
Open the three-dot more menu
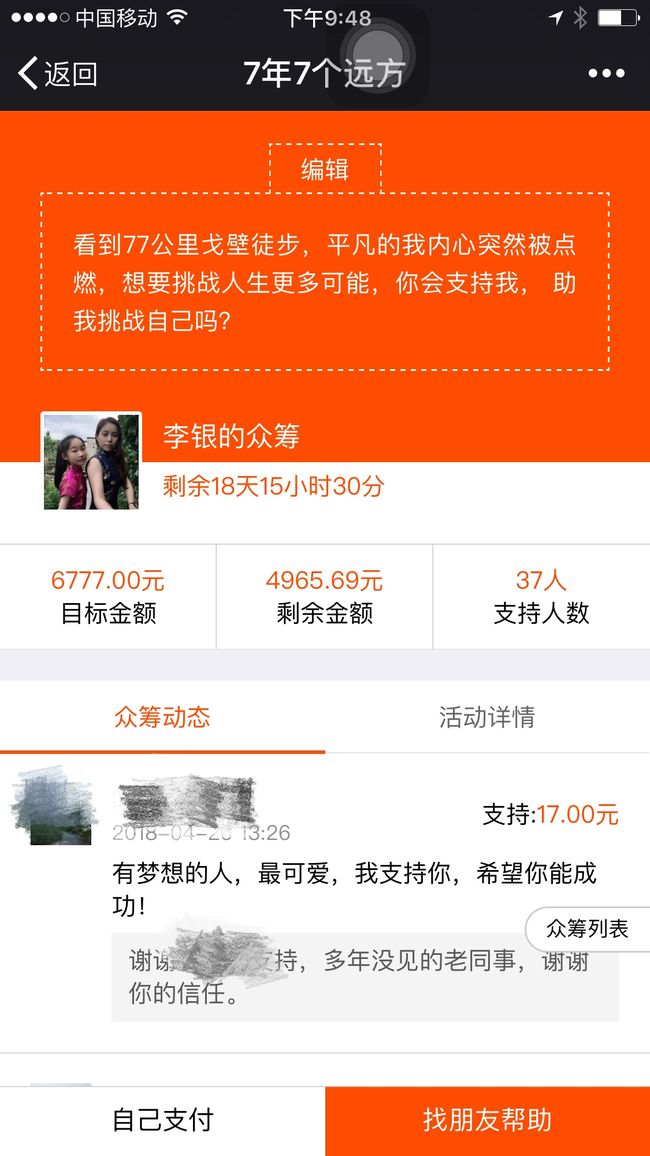tap(606, 74)
